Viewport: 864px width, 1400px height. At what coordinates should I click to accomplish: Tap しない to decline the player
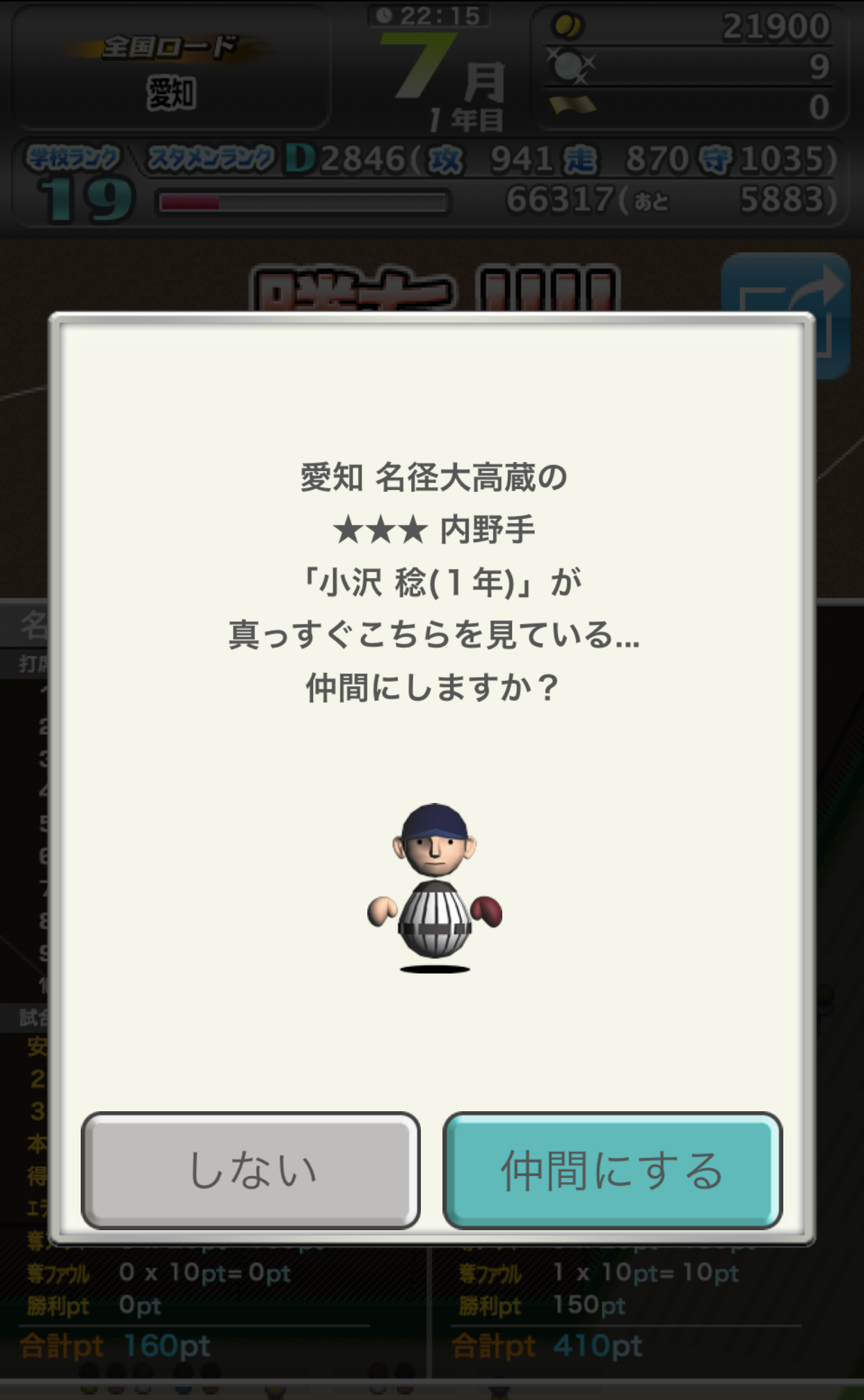[x=250, y=1170]
